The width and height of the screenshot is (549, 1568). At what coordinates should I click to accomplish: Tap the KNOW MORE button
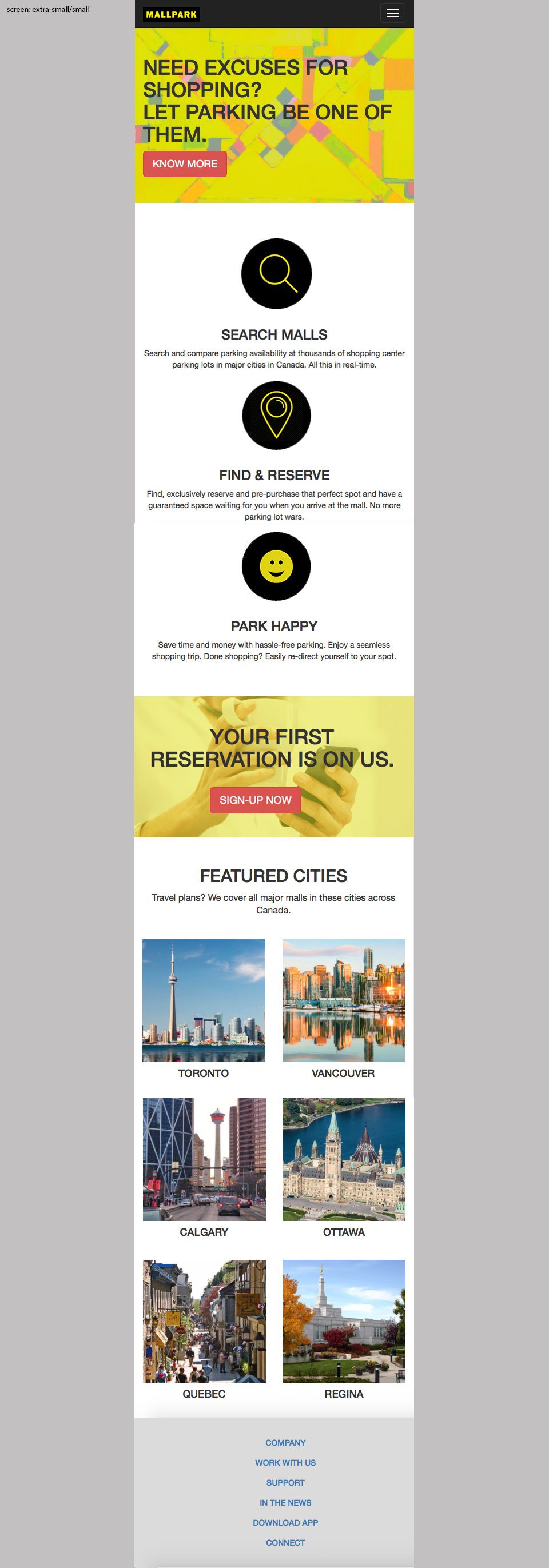[184, 163]
